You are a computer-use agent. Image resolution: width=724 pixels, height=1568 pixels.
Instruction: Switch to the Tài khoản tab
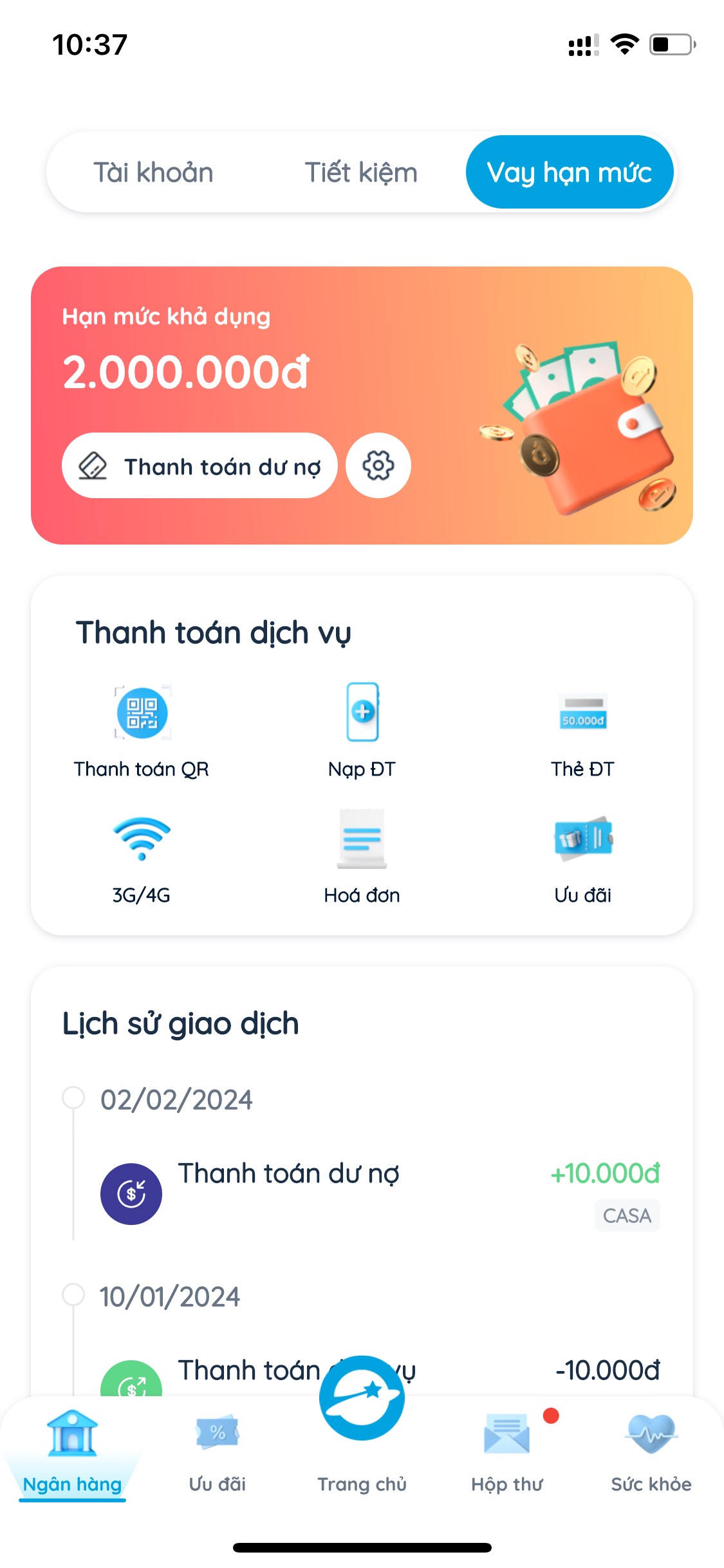pos(153,173)
